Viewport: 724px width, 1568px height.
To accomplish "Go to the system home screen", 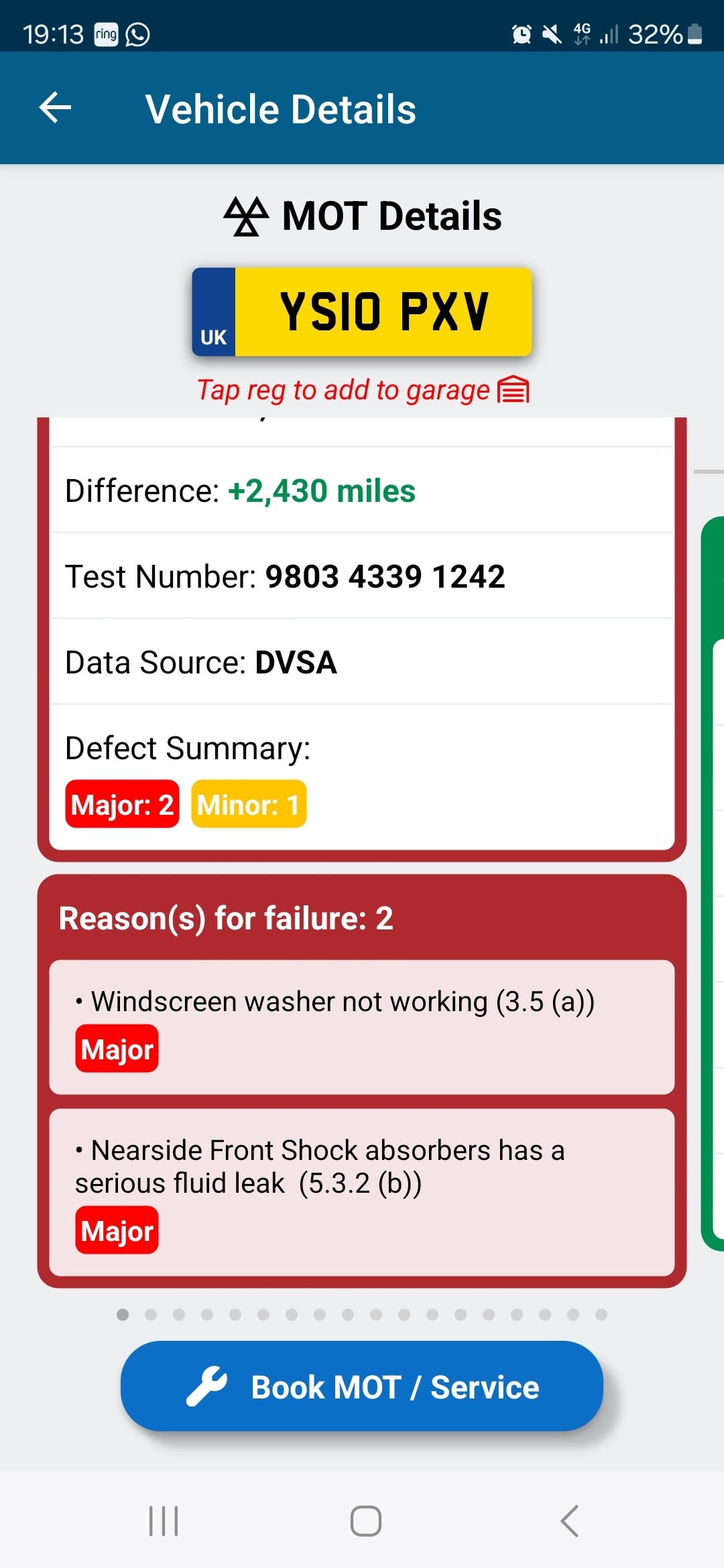I will click(x=366, y=1521).
